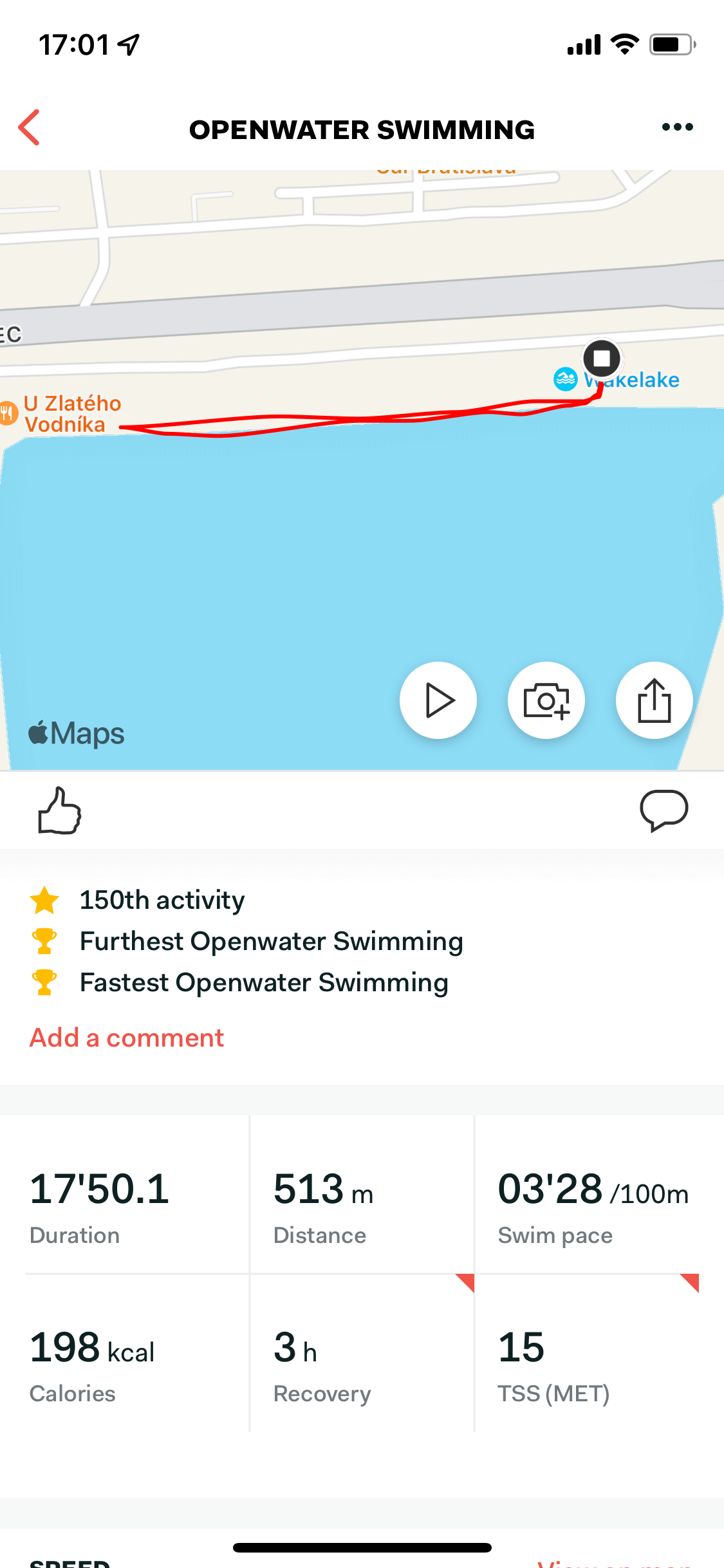Viewport: 724px width, 1568px height.
Task: Tap the Add a comment link
Action: click(x=127, y=1038)
